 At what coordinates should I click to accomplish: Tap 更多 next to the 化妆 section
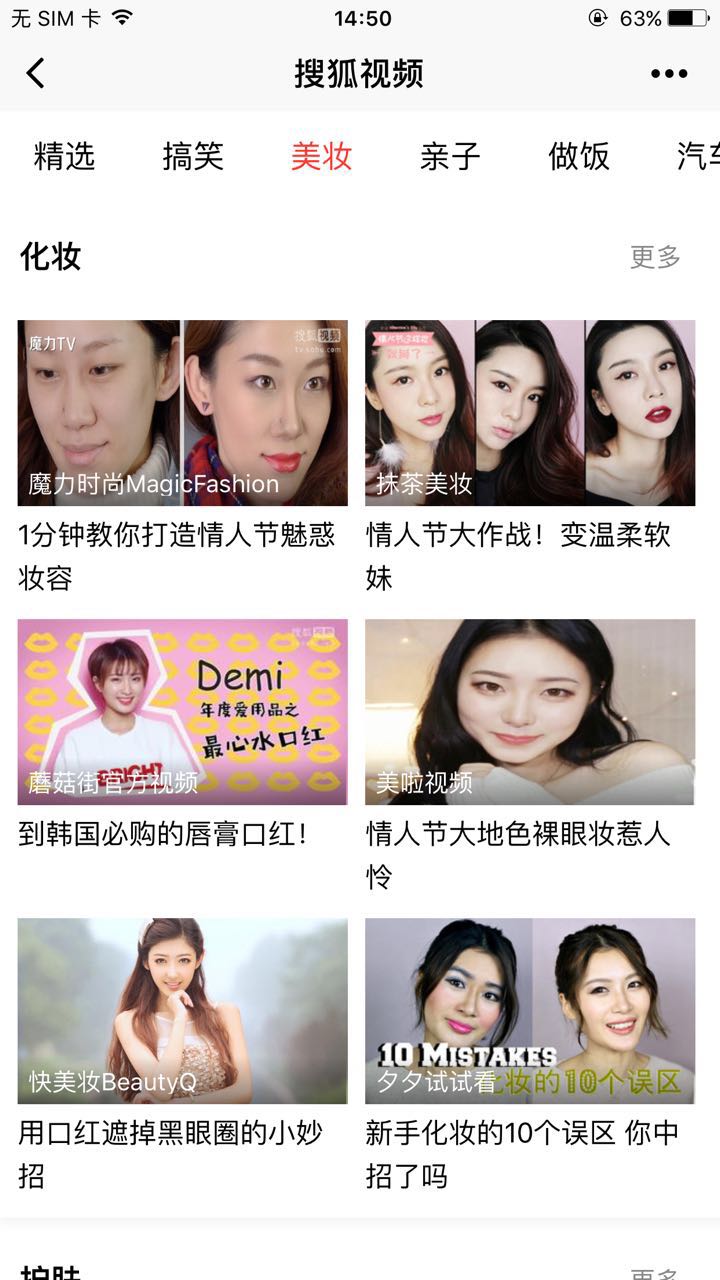click(655, 257)
